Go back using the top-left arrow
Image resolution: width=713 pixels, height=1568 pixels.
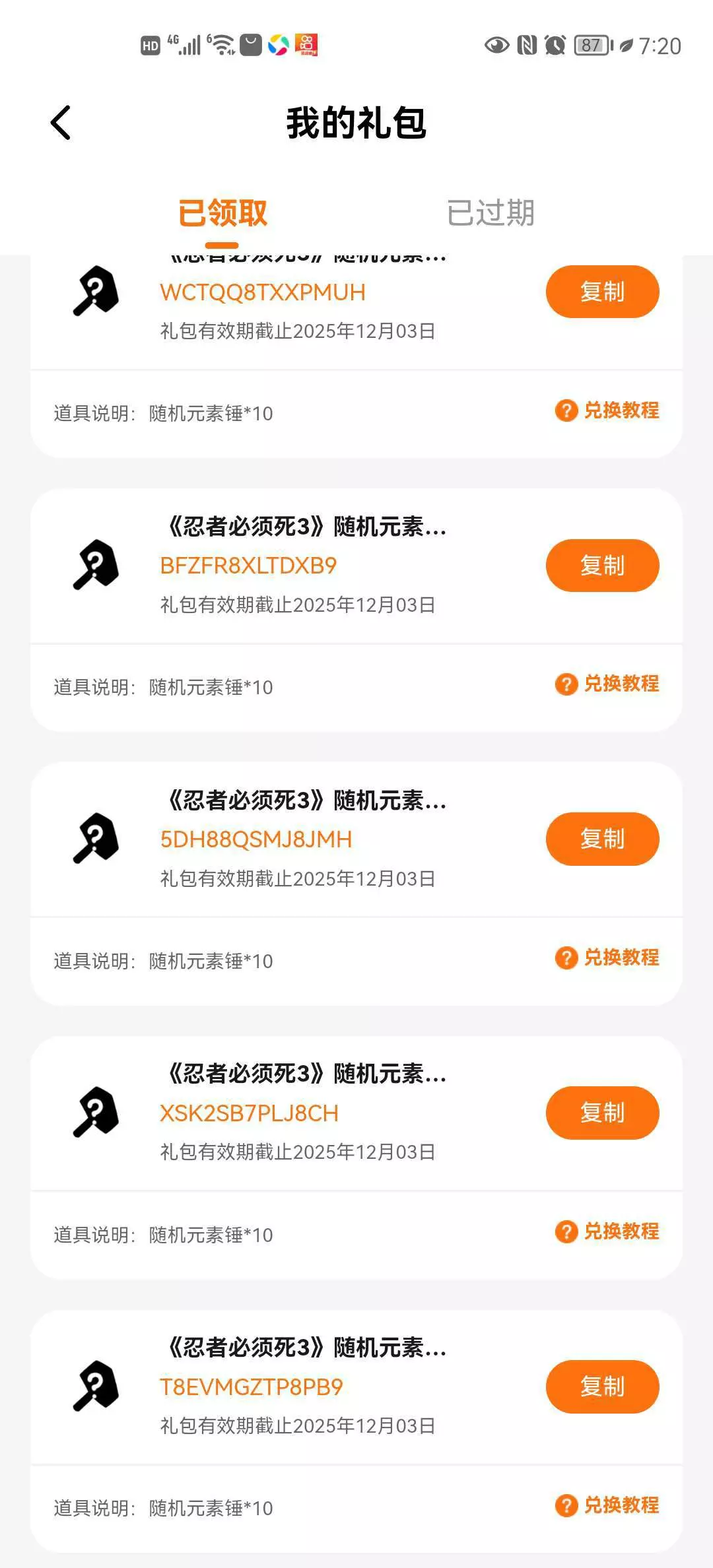[x=61, y=123]
